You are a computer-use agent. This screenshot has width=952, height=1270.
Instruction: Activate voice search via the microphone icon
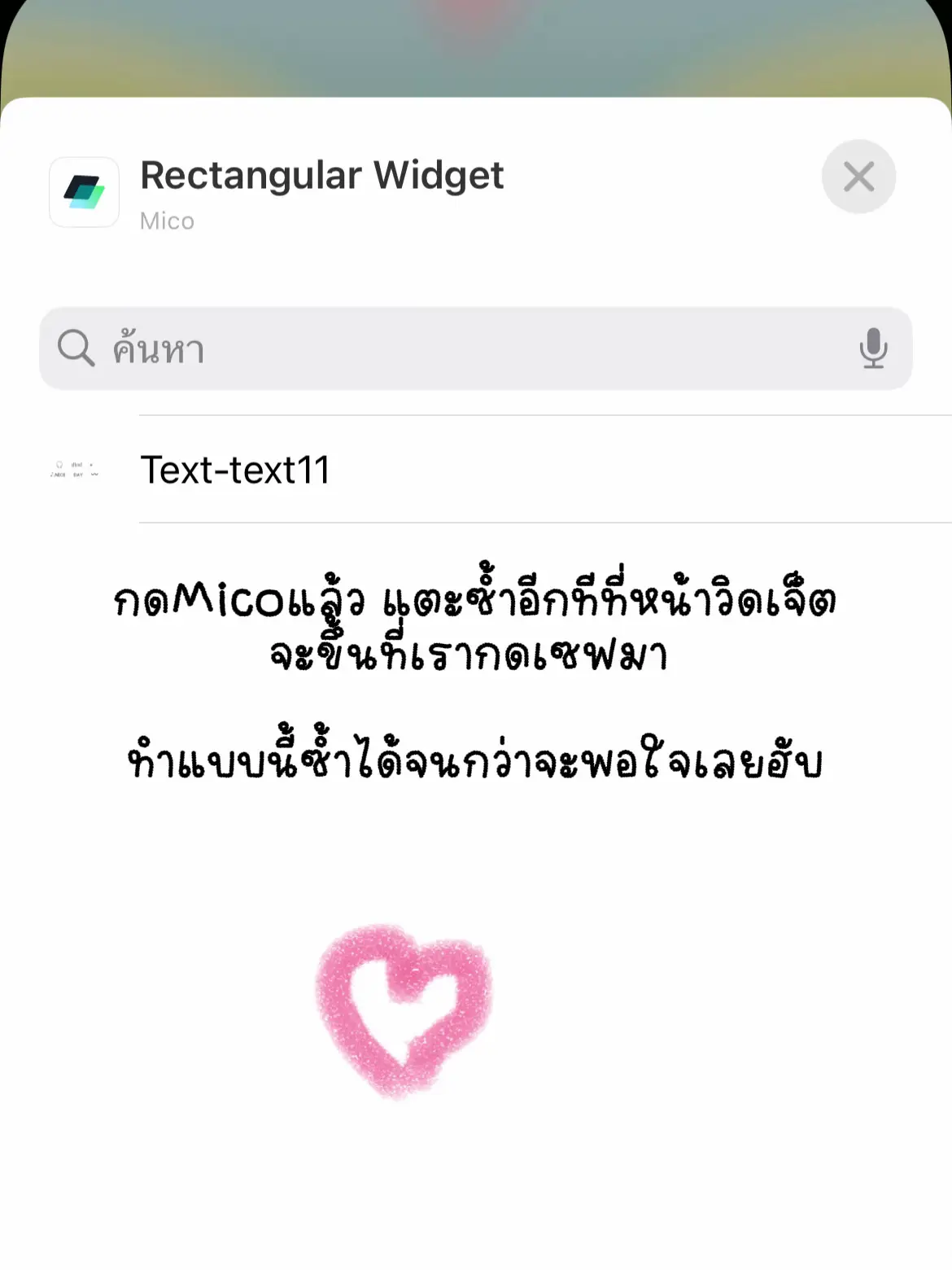coord(875,348)
